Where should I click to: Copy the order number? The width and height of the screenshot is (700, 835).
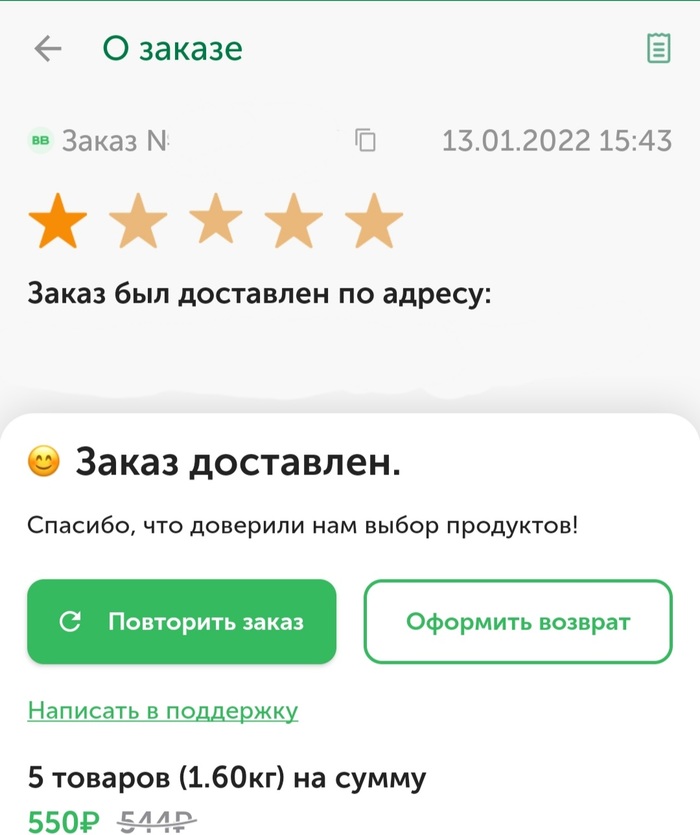coord(366,141)
